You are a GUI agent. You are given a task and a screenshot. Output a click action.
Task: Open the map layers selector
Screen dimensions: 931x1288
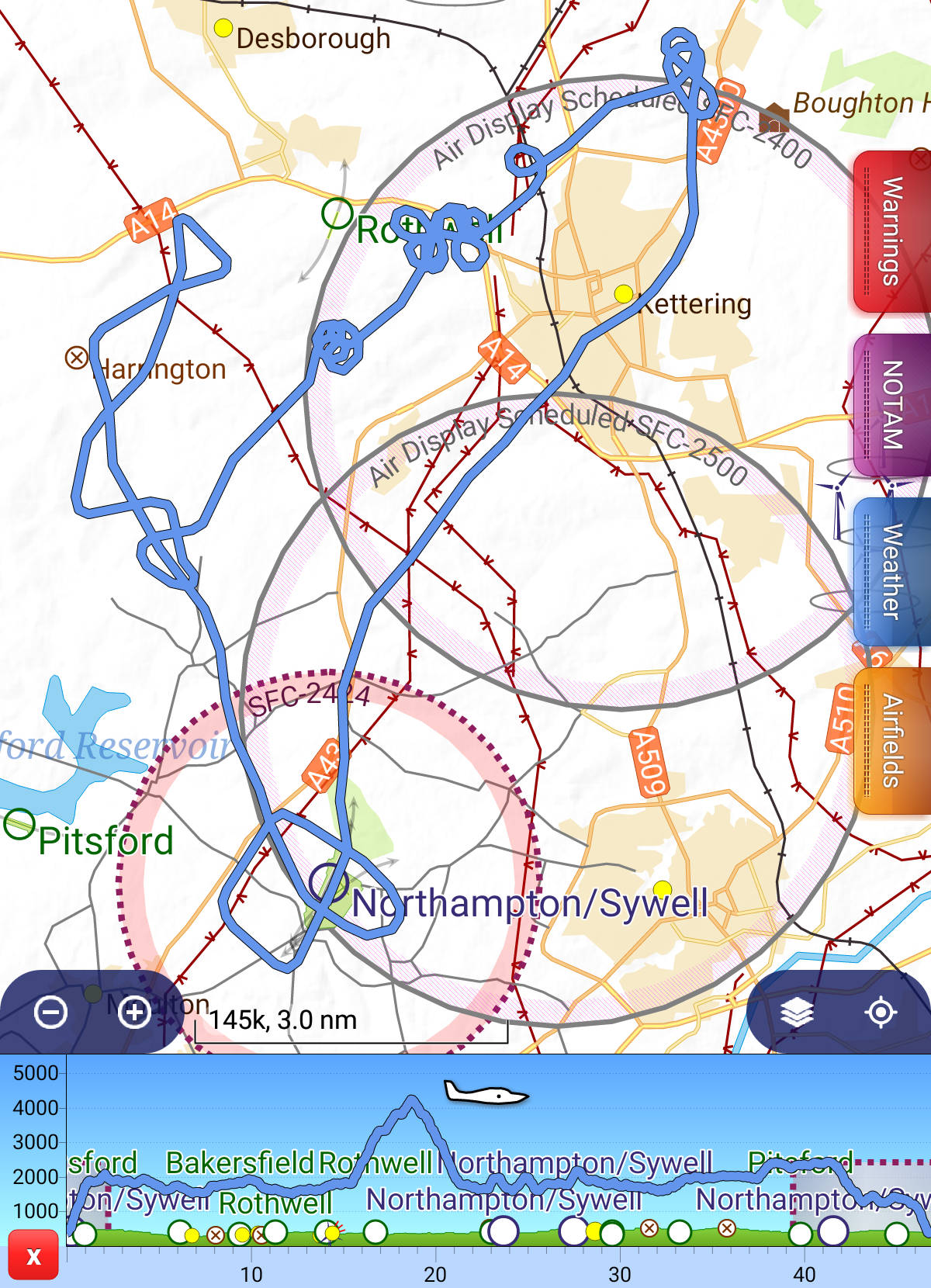797,1012
